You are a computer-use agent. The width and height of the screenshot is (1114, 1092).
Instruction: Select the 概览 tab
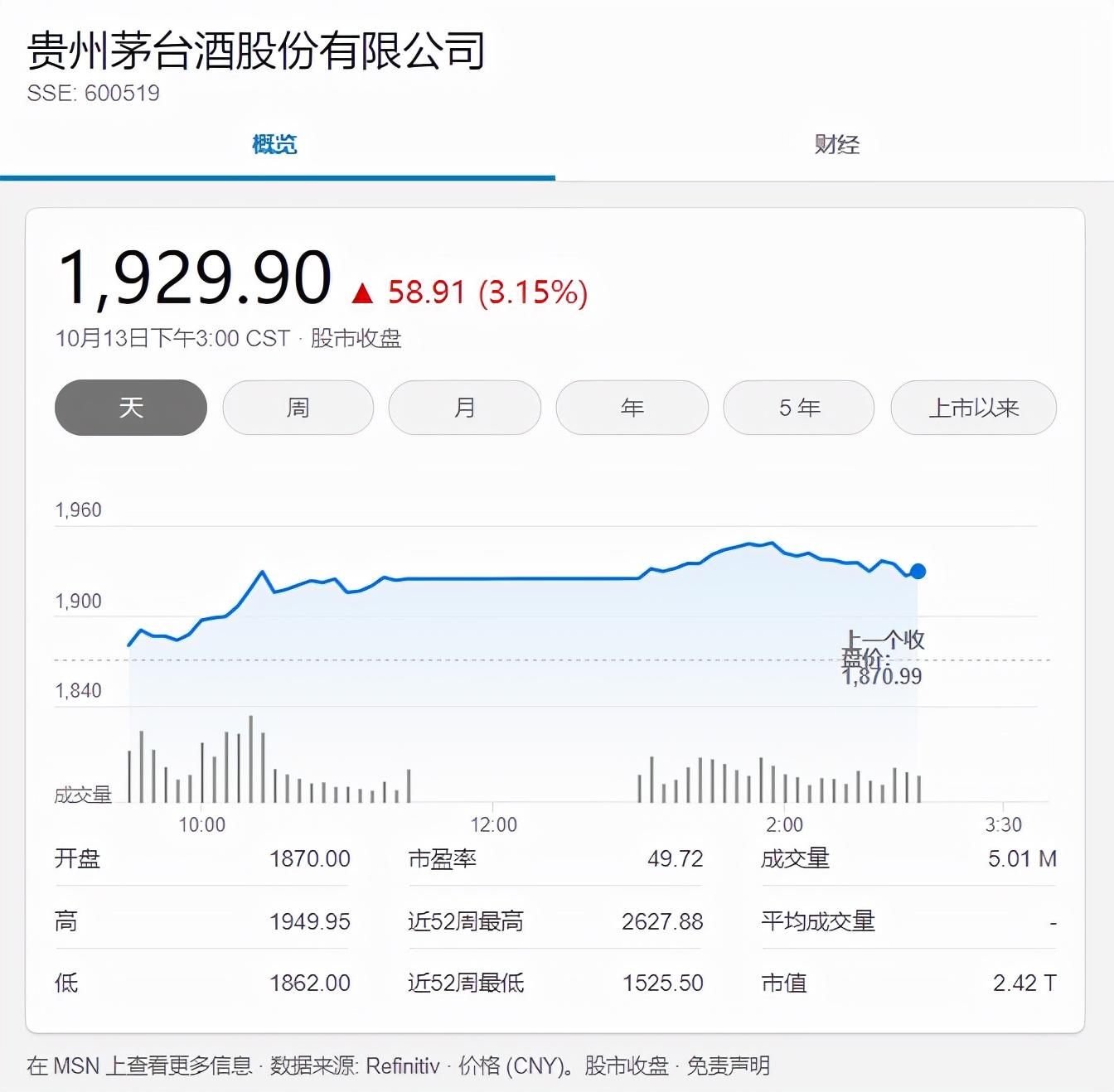pos(274,144)
